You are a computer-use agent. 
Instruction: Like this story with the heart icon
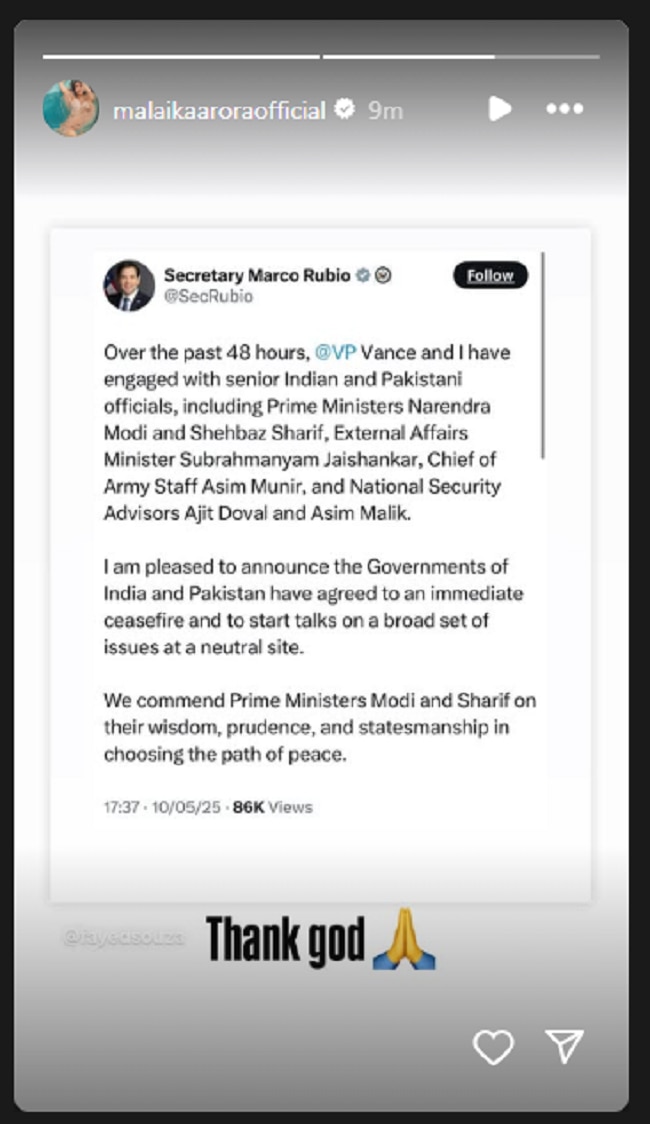[492, 1047]
